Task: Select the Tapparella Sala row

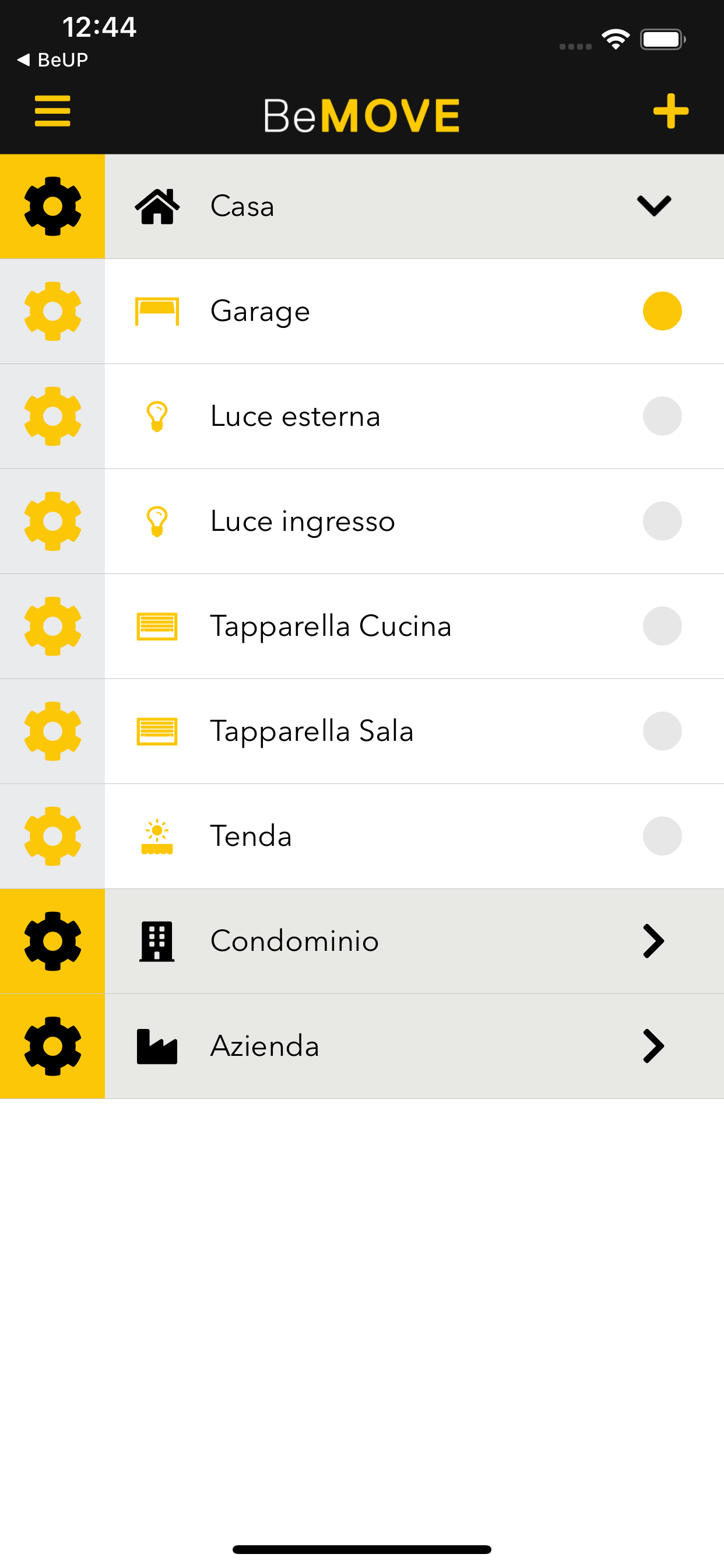Action: click(414, 731)
